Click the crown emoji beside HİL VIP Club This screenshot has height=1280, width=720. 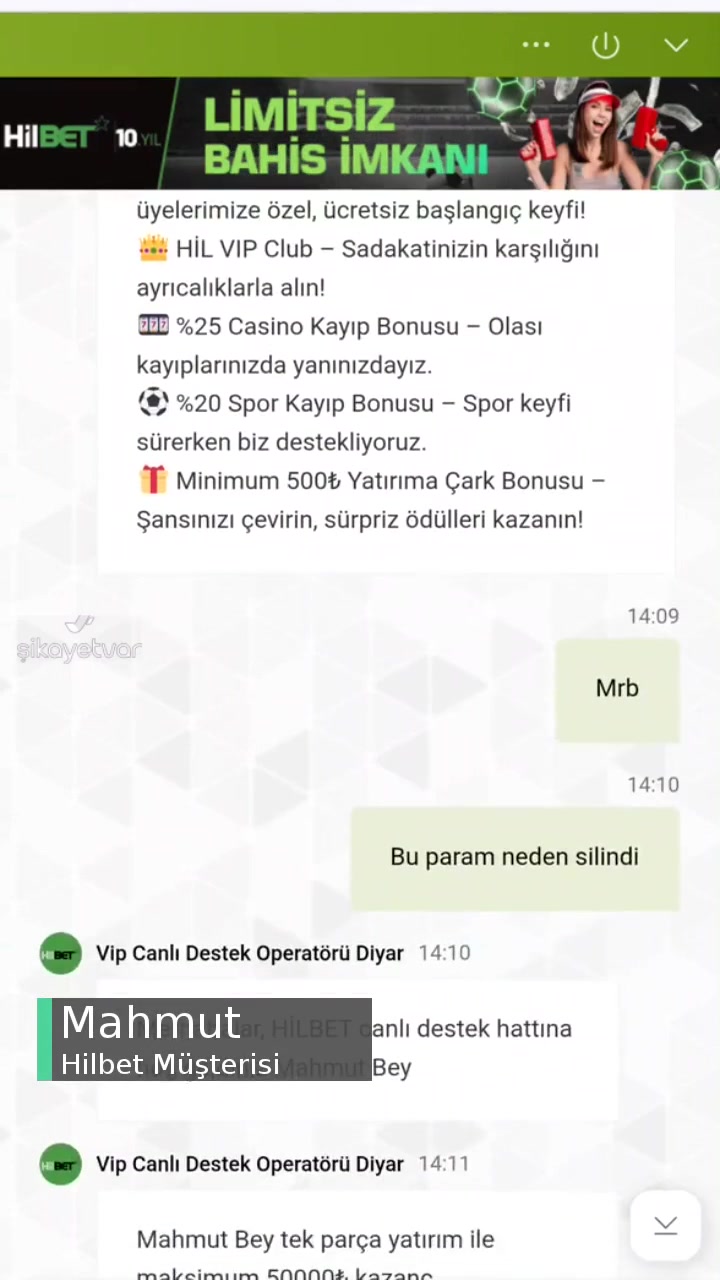[x=153, y=248]
